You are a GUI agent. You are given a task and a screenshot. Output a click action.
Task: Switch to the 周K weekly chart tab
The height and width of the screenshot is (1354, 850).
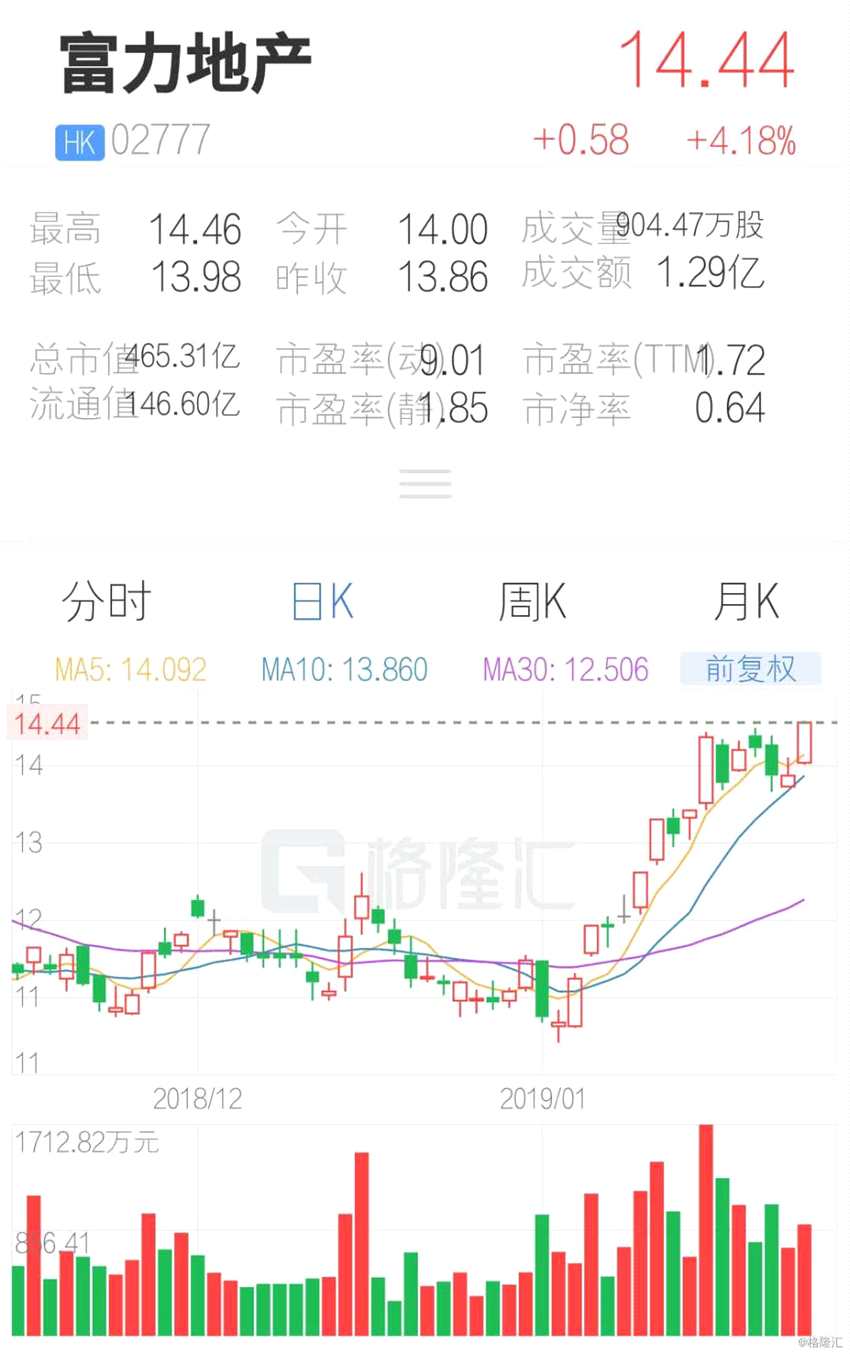pyautogui.click(x=533, y=601)
